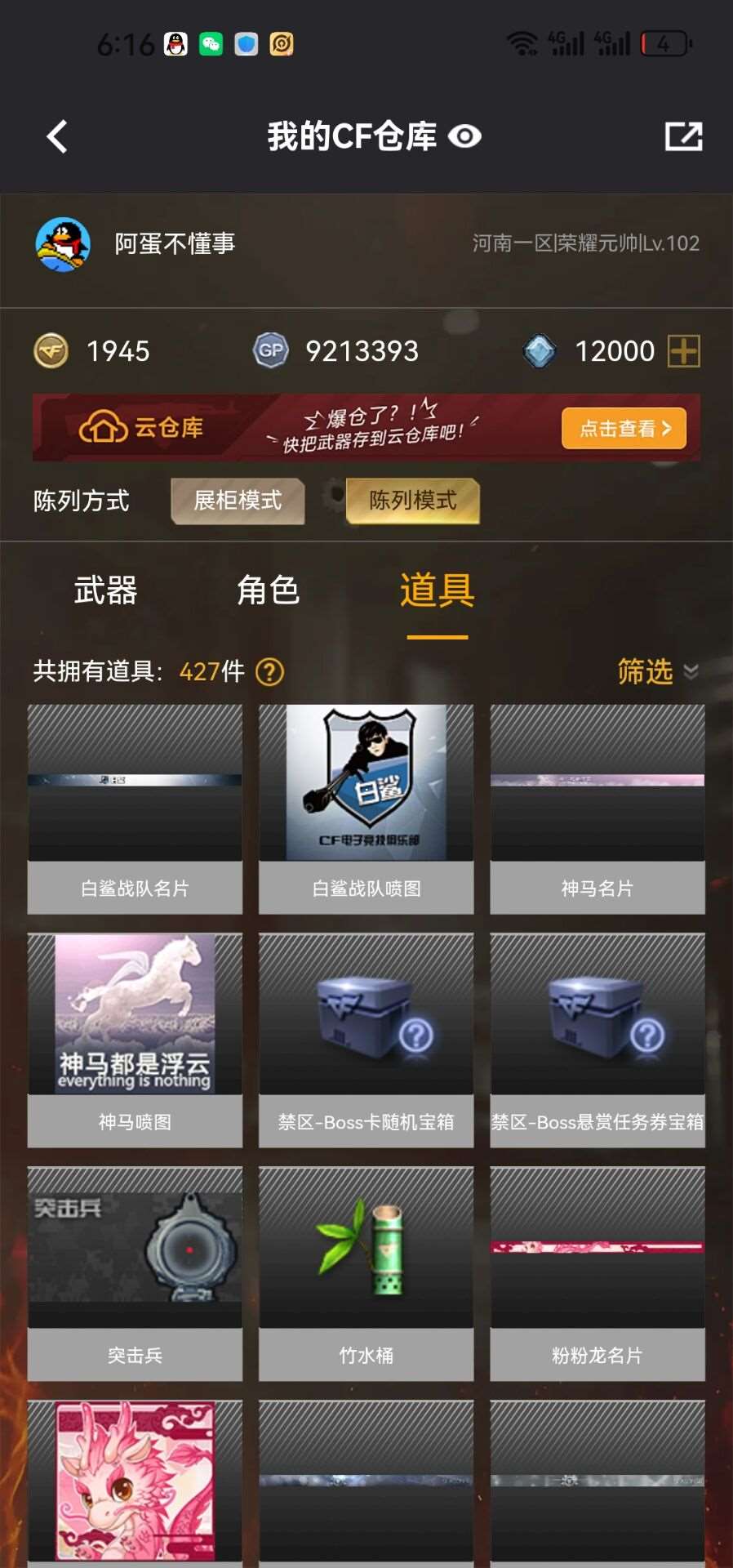Open the help icon beside item count
The height and width of the screenshot is (1568, 733).
pos(269,672)
